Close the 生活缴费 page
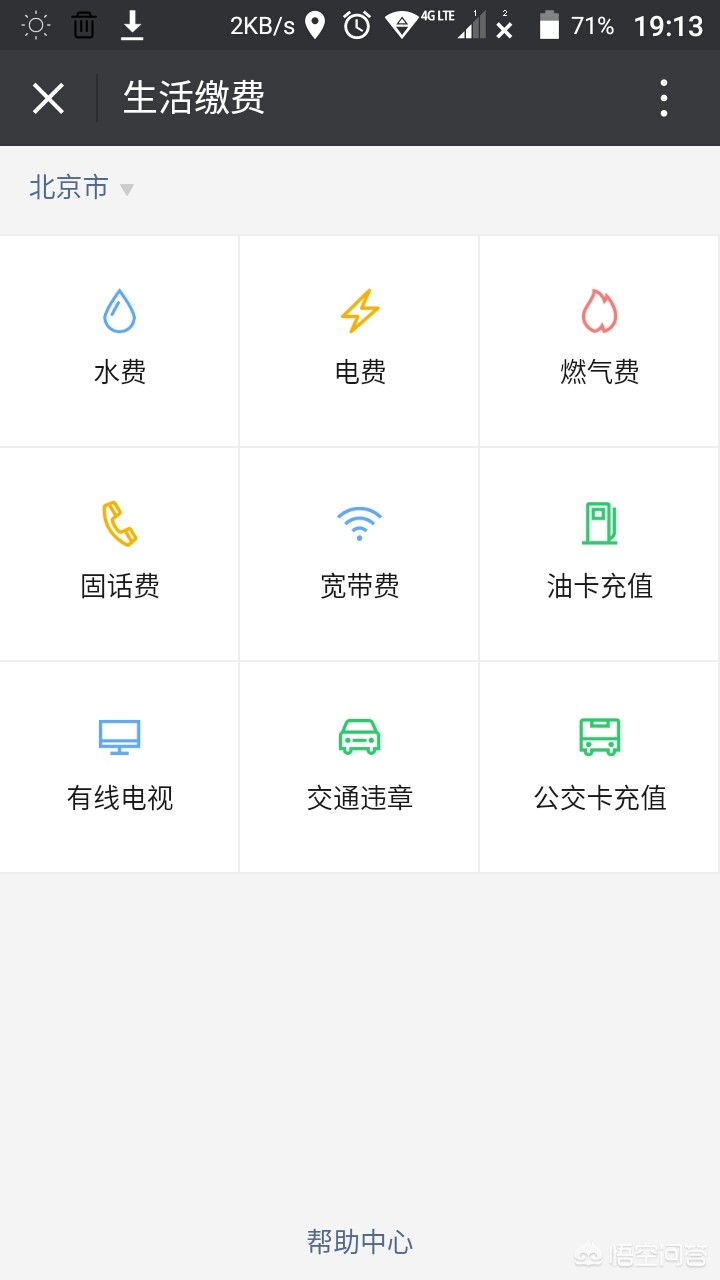Viewport: 720px width, 1280px height. (48, 99)
